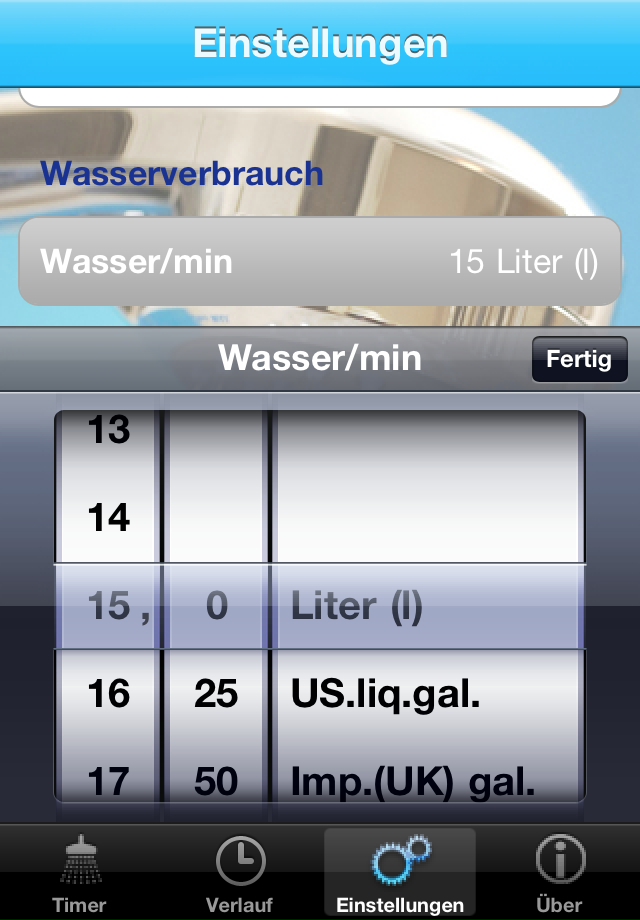Select 17 in the liters wheel
Screen dimensions: 640x920
point(109,781)
